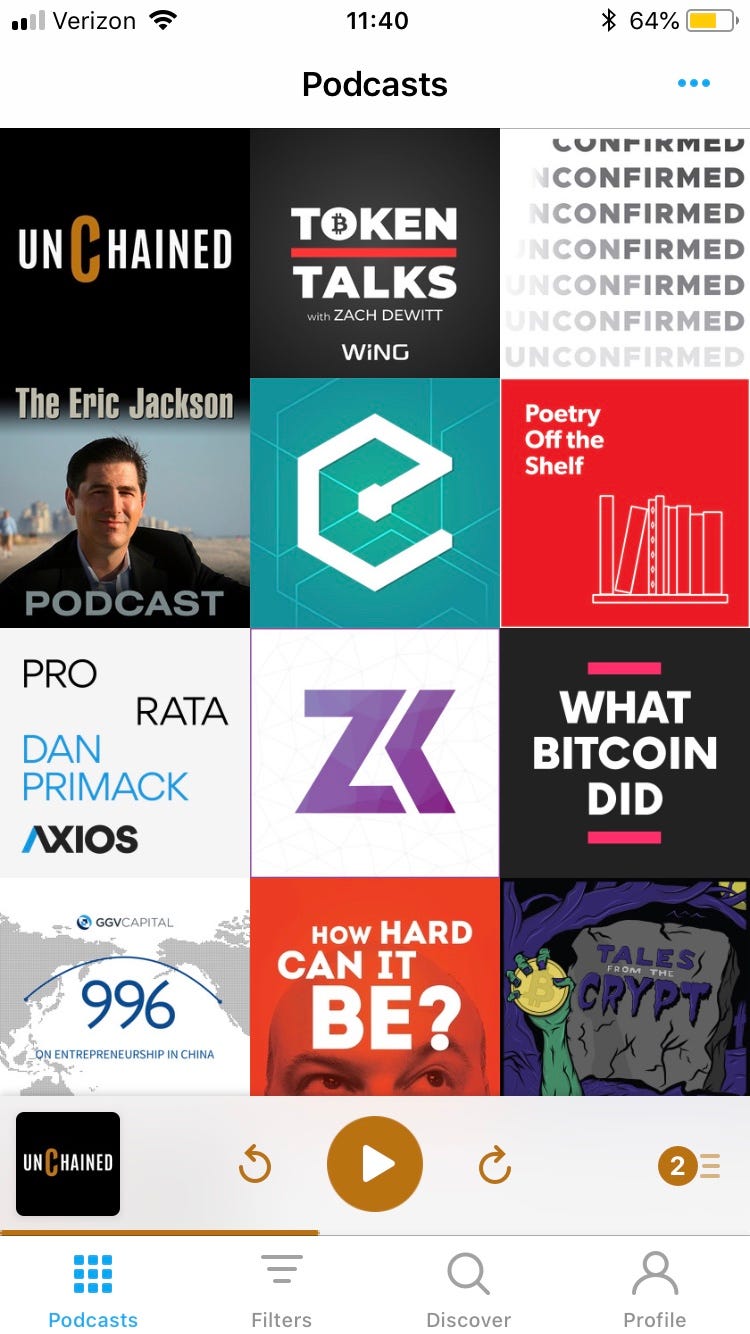Play the current Unchained episode
The width and height of the screenshot is (750, 1334).
(375, 1164)
